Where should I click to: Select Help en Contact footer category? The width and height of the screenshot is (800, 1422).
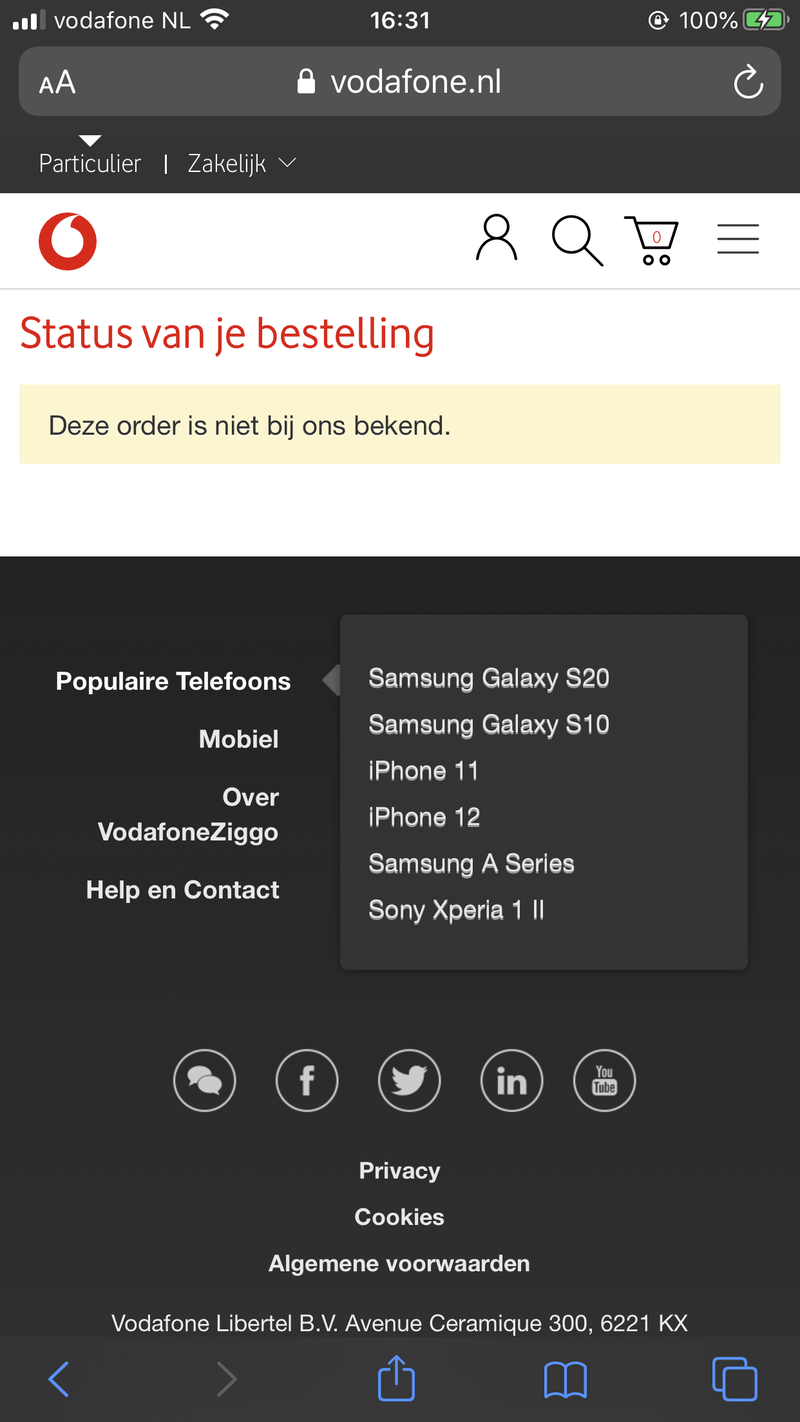pos(182,890)
